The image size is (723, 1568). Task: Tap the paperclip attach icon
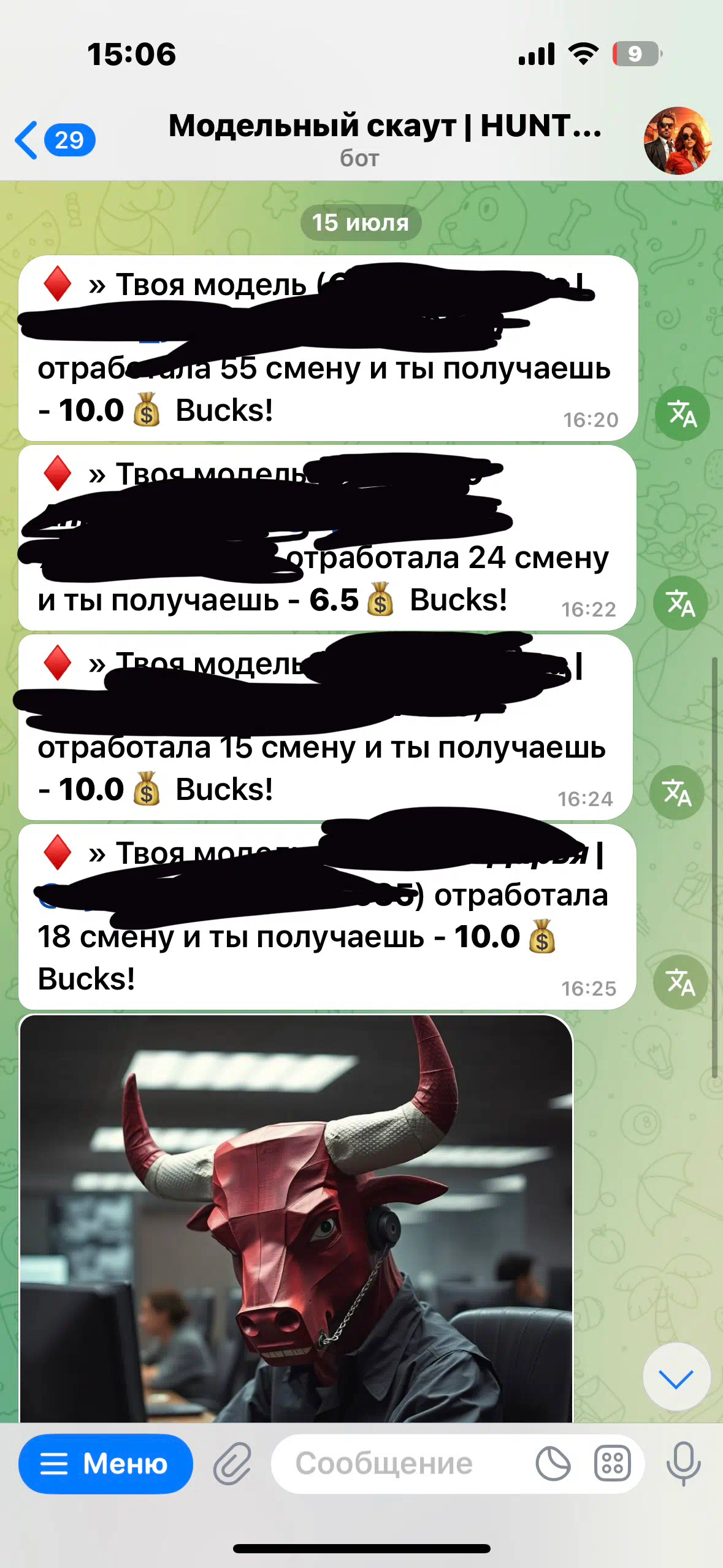pyautogui.click(x=232, y=1464)
